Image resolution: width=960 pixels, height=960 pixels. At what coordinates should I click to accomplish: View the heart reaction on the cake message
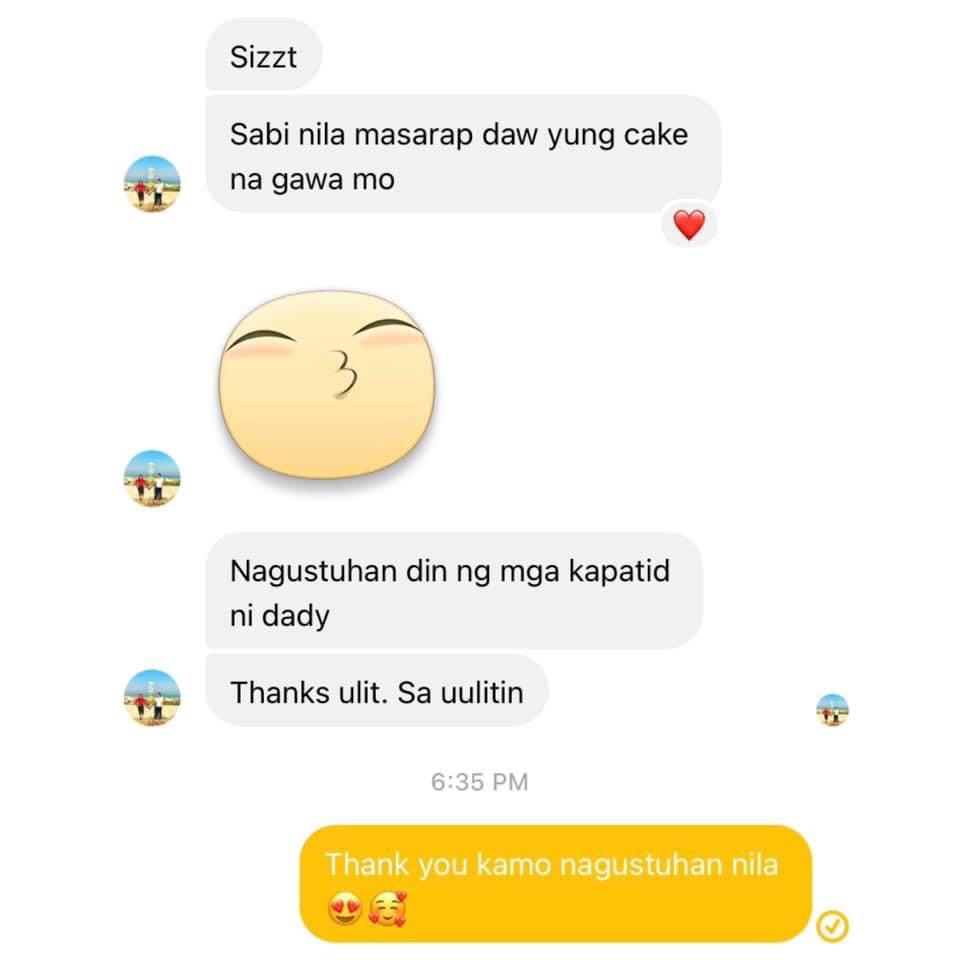coord(689,225)
